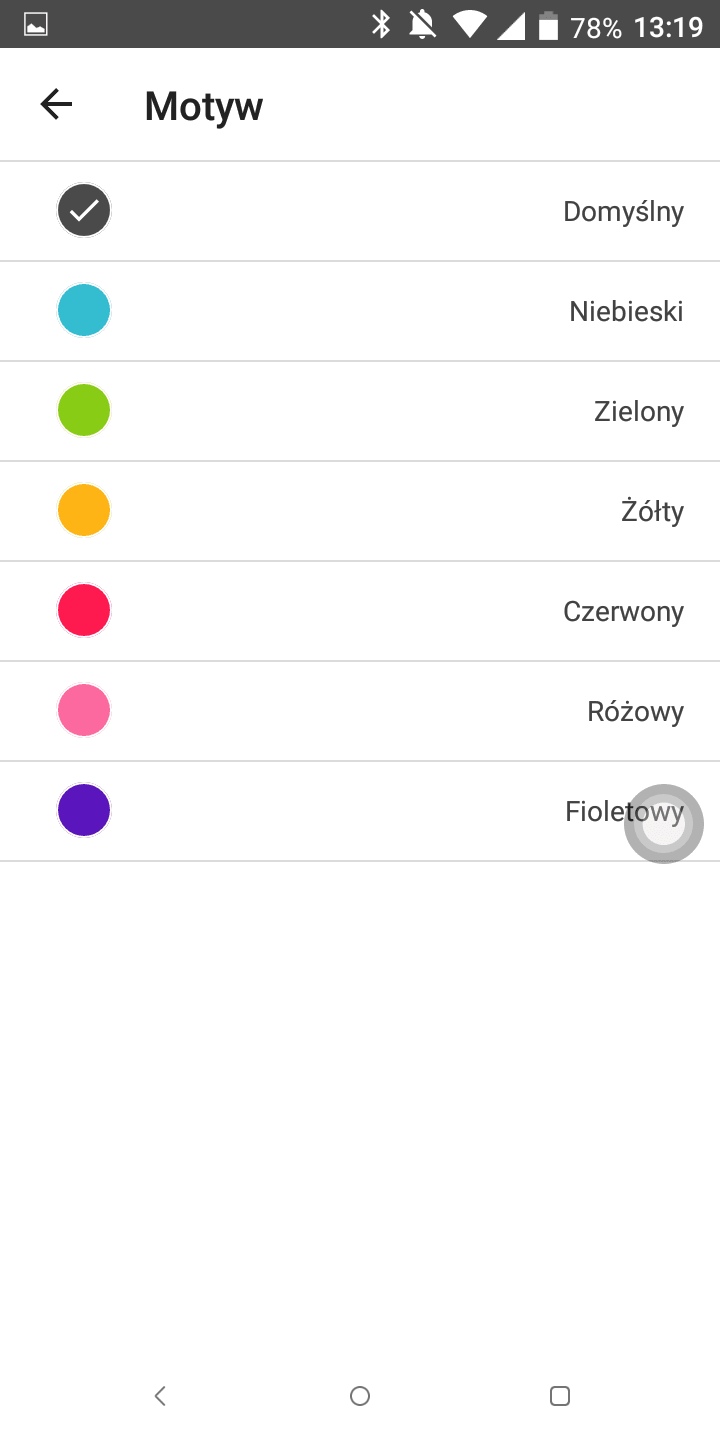Switch to the Czerwony theme

click(360, 611)
